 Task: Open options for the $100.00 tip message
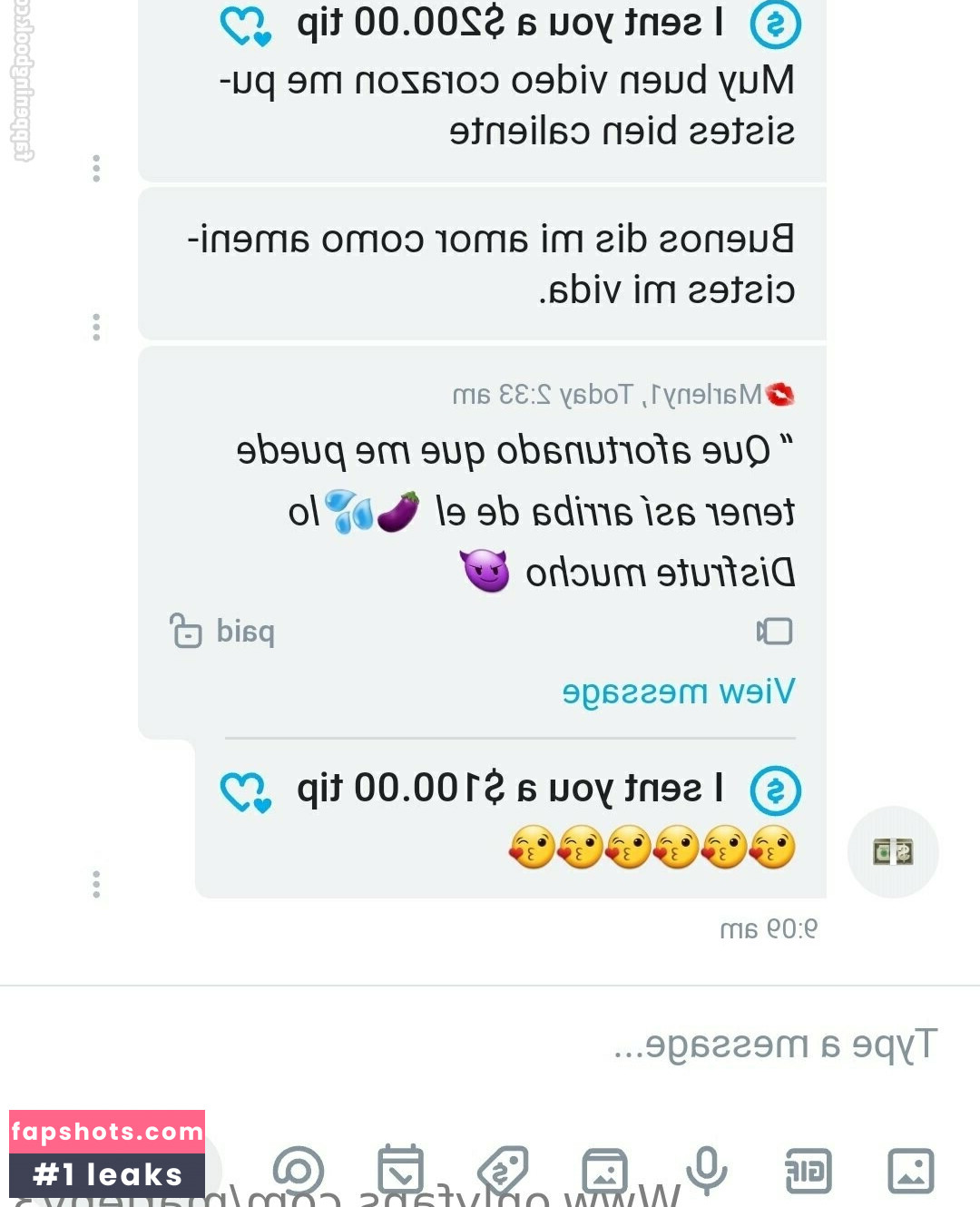pos(96,884)
